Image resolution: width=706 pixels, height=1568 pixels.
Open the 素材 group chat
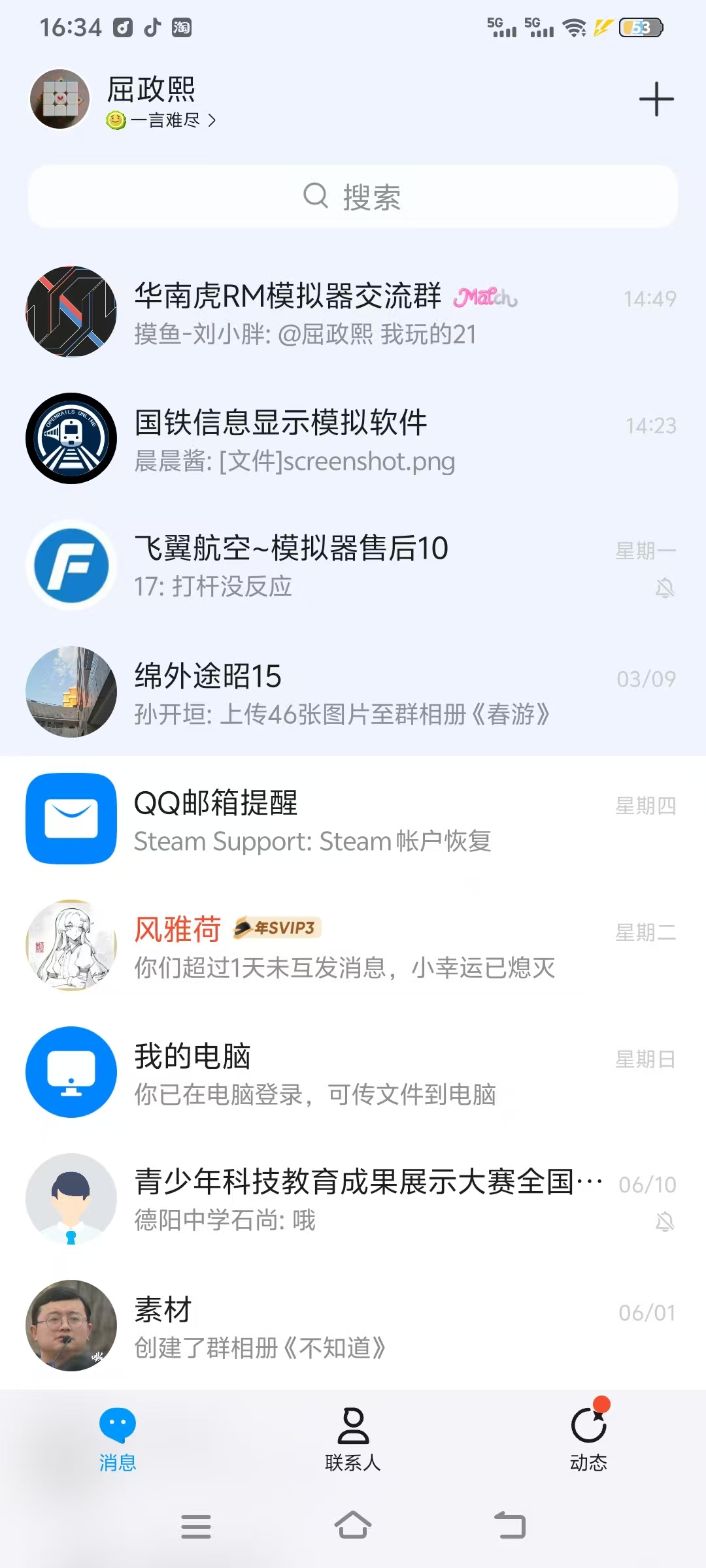pyautogui.click(x=353, y=1326)
